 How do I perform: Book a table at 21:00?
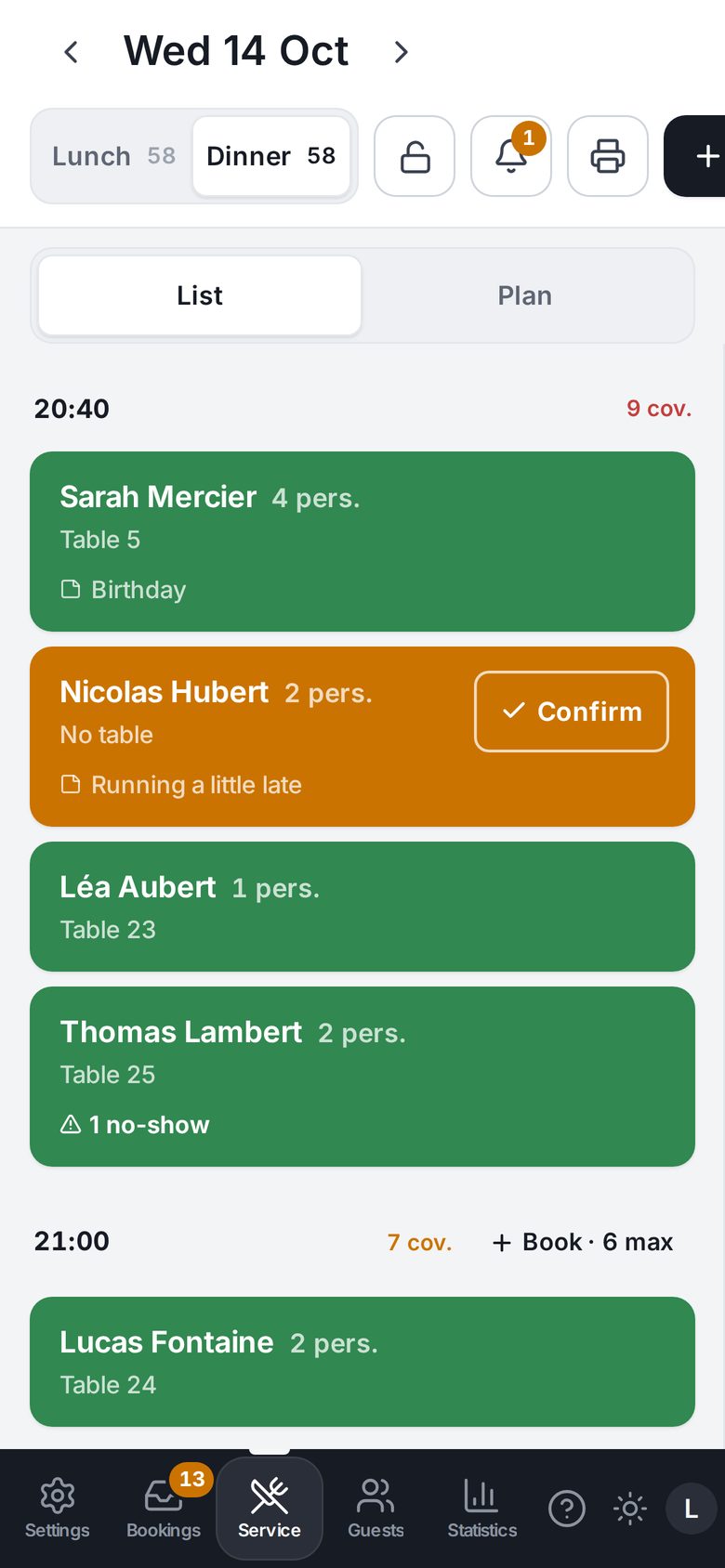(x=582, y=1242)
